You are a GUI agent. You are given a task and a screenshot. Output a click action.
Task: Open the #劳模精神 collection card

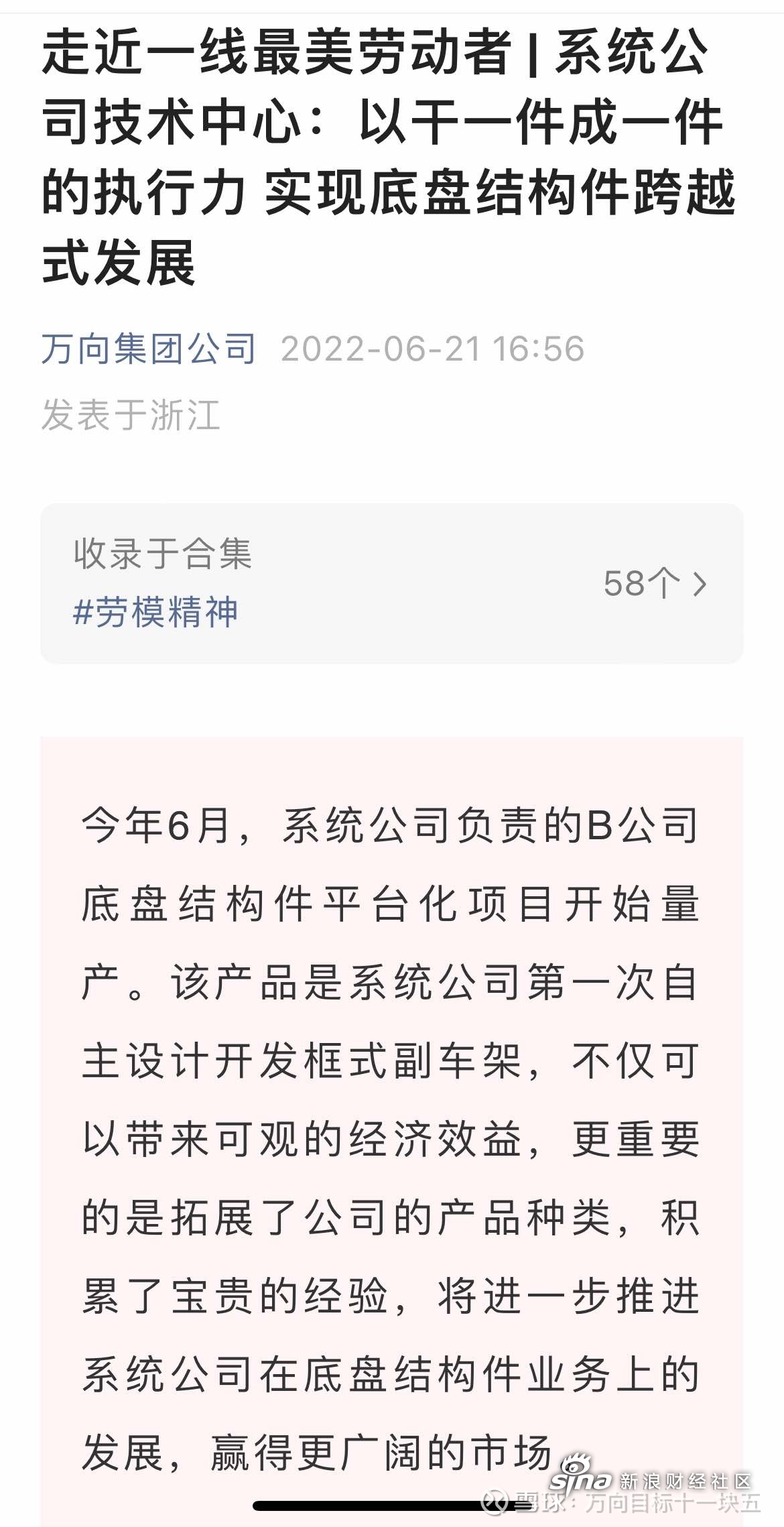[x=392, y=583]
